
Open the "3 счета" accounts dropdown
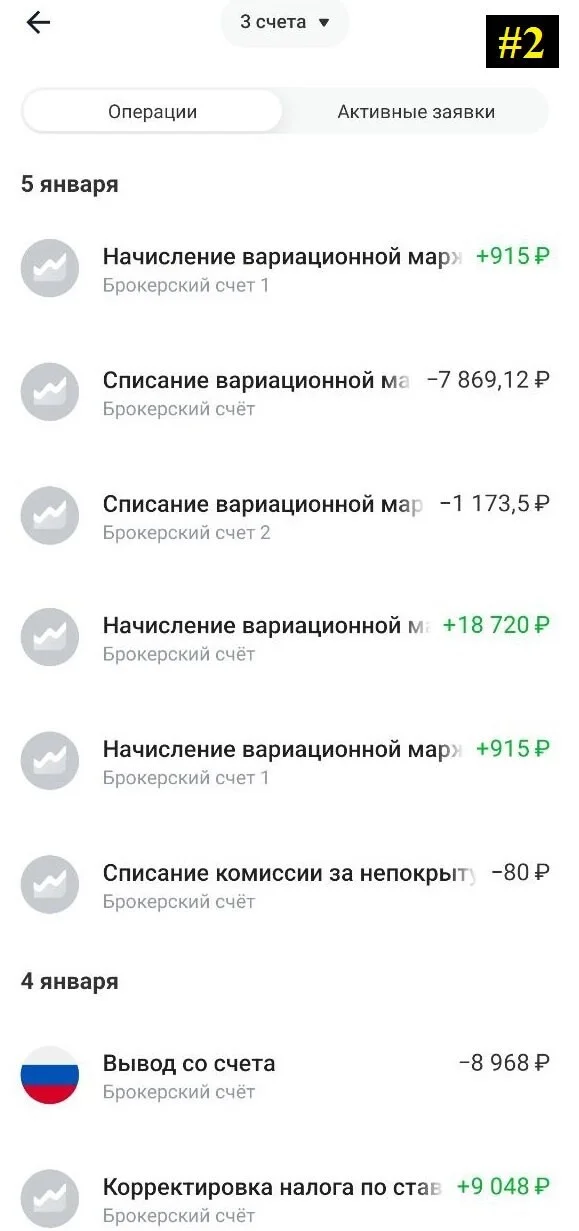click(x=285, y=22)
